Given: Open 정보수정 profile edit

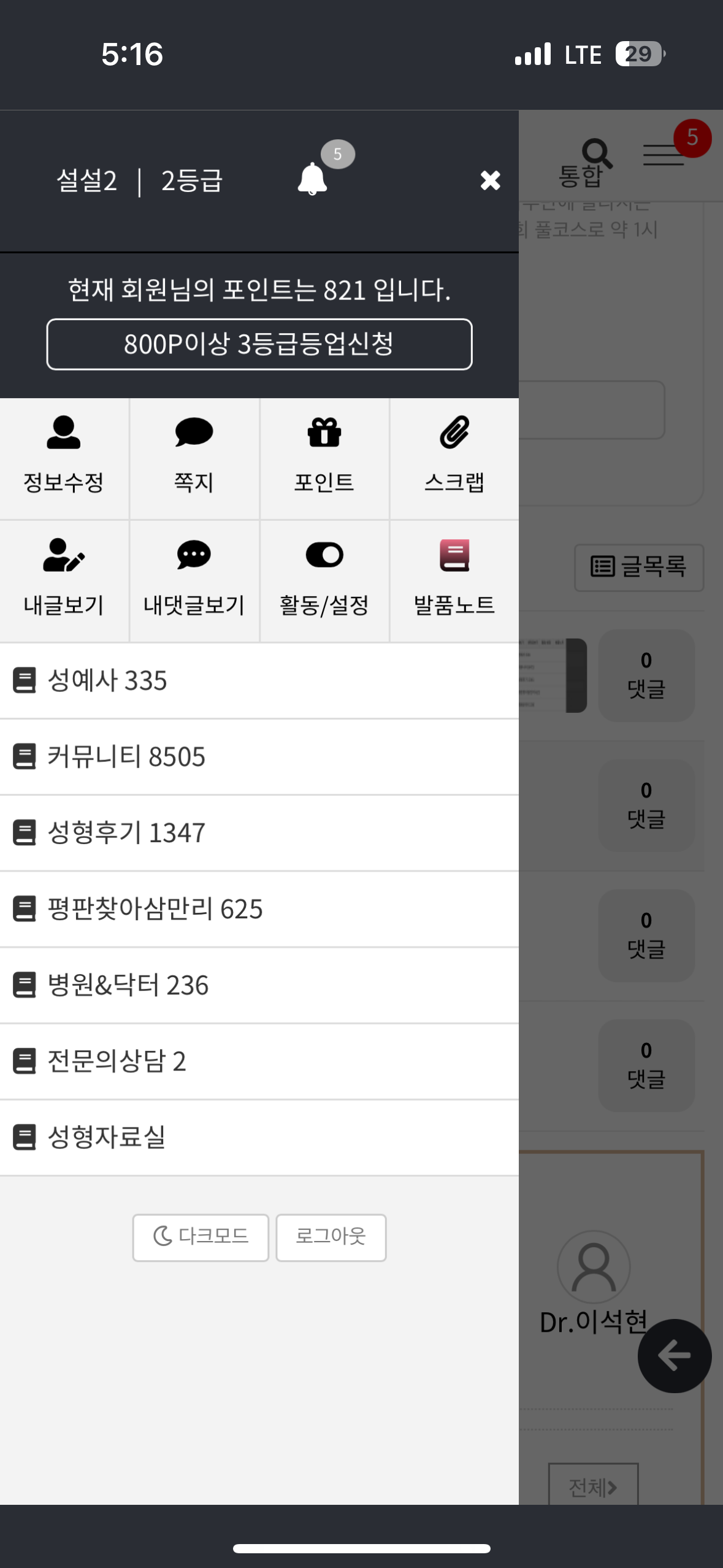Looking at the screenshot, I should [x=64, y=458].
